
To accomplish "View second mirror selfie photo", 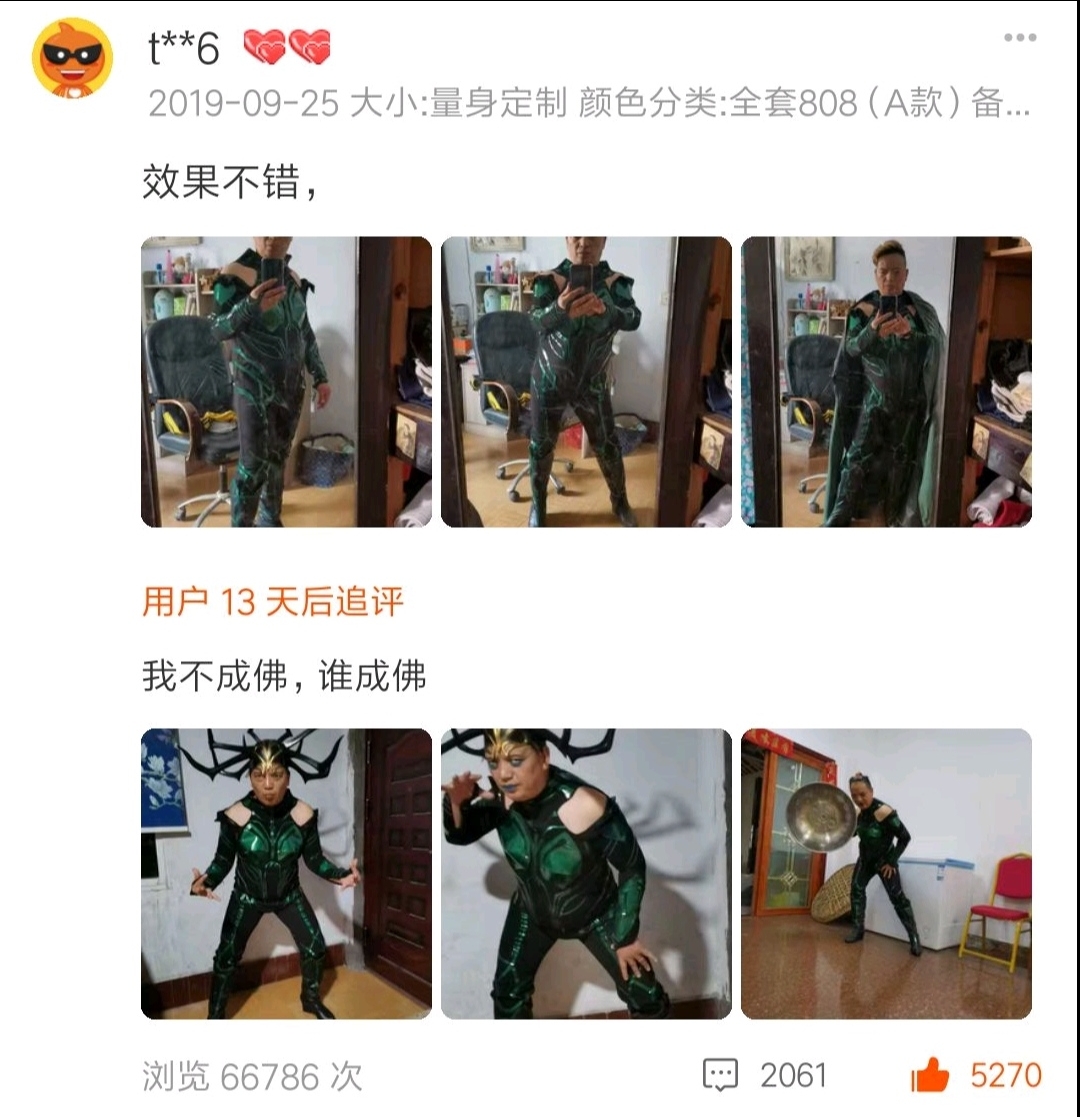I will point(586,382).
